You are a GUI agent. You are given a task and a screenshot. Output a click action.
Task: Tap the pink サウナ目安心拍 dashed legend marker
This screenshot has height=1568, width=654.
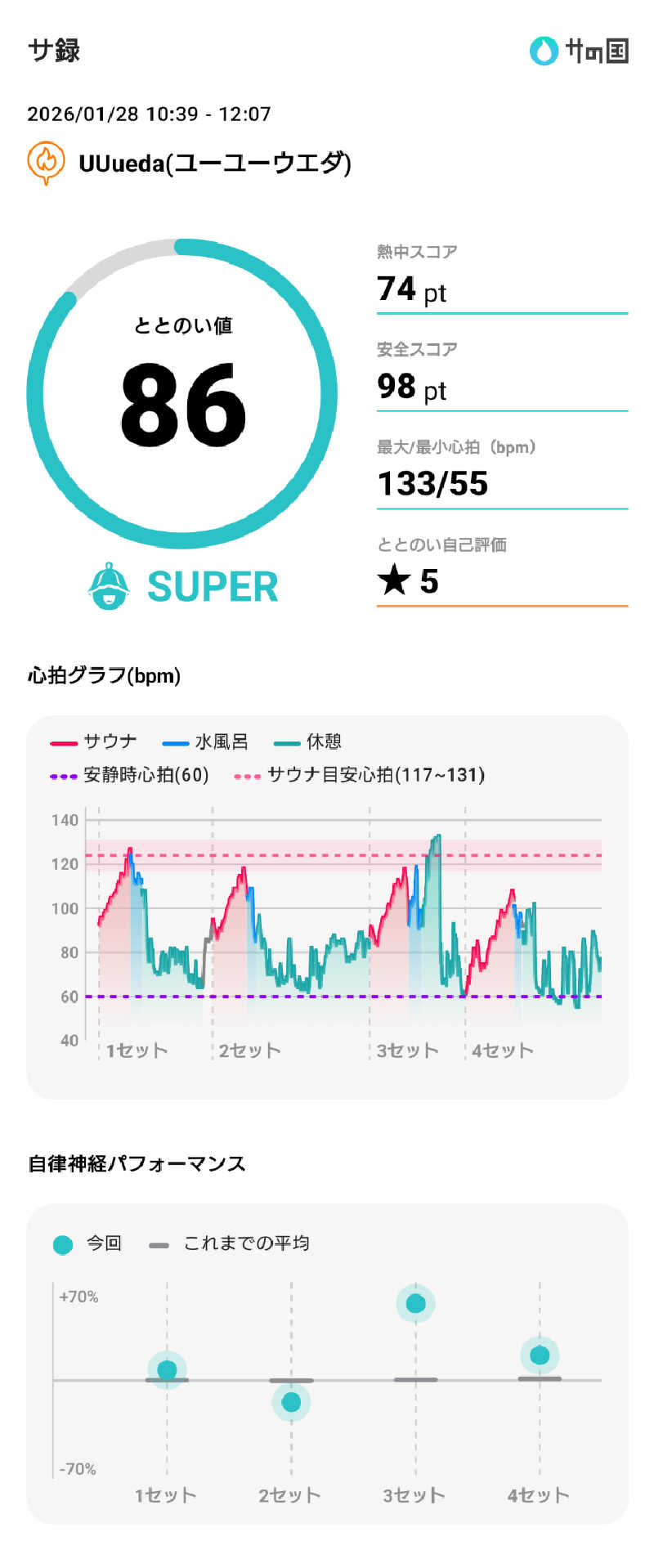point(249,775)
